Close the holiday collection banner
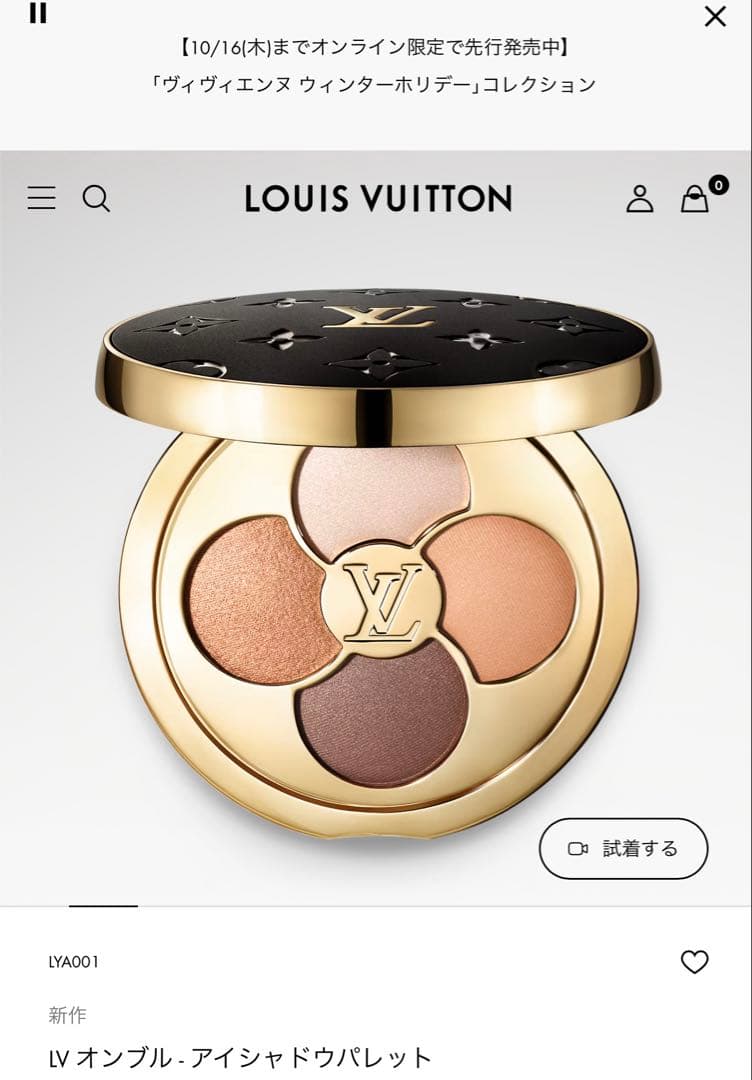This screenshot has height=1080, width=752. tap(715, 16)
